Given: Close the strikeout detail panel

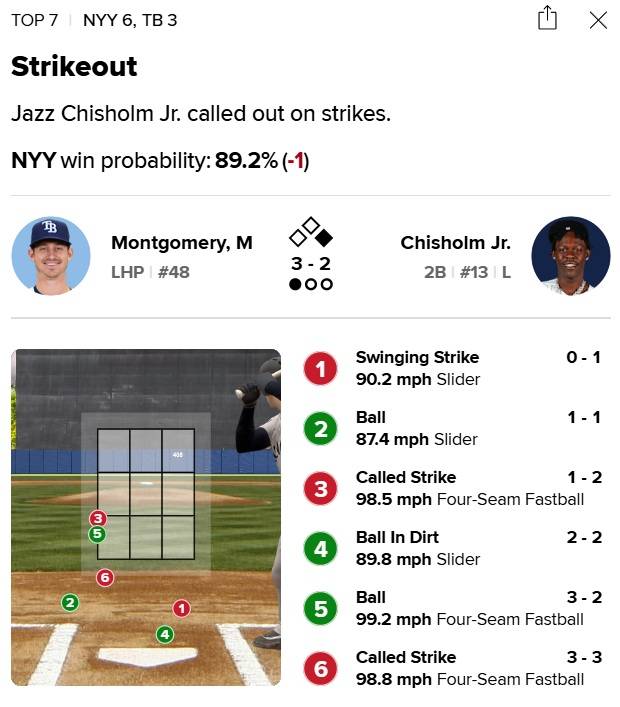Looking at the screenshot, I should (598, 20).
